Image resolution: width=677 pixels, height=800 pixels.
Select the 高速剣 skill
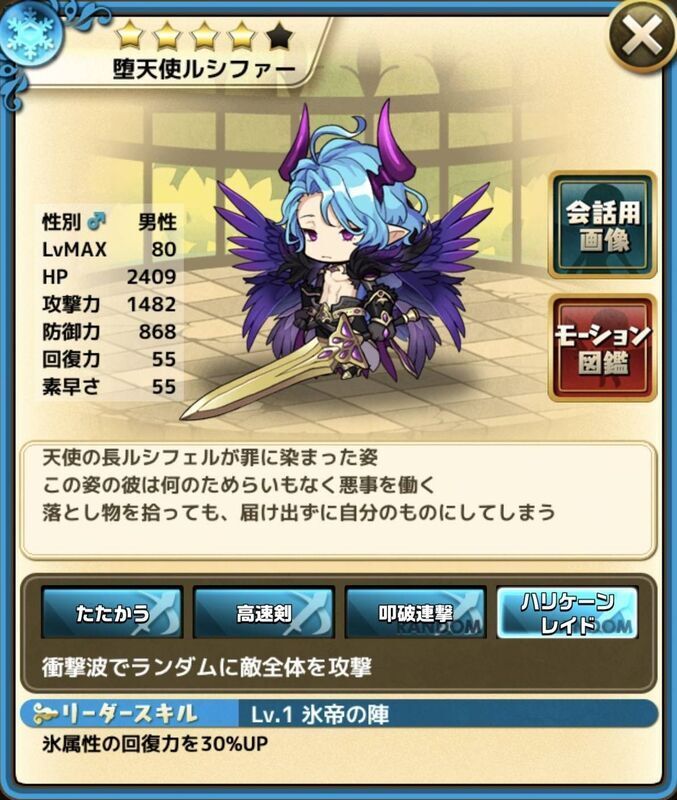[263, 613]
